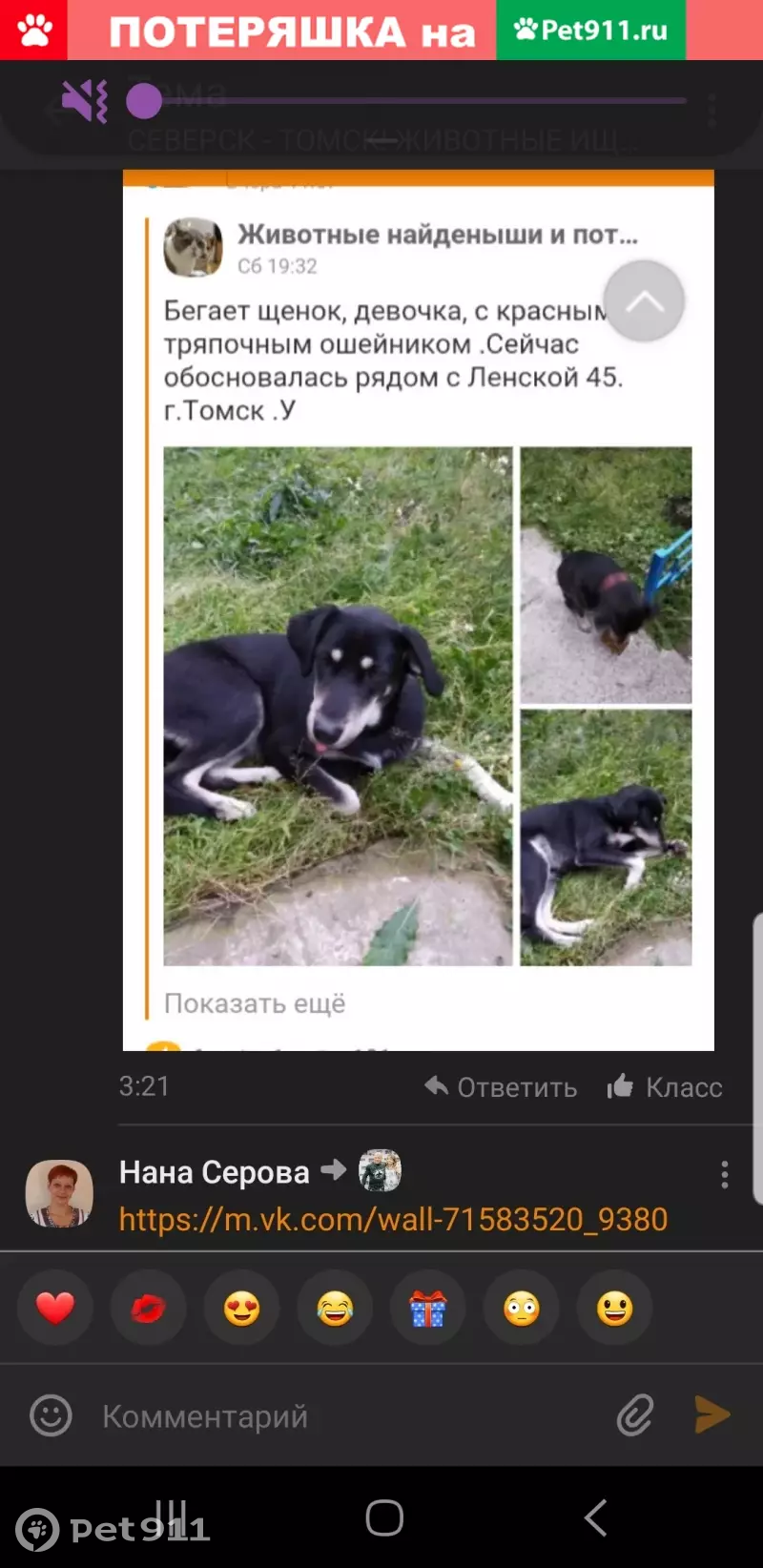Screen dimensions: 763x1568
Task: Open the emoji smiley picker
Action: point(51,1416)
